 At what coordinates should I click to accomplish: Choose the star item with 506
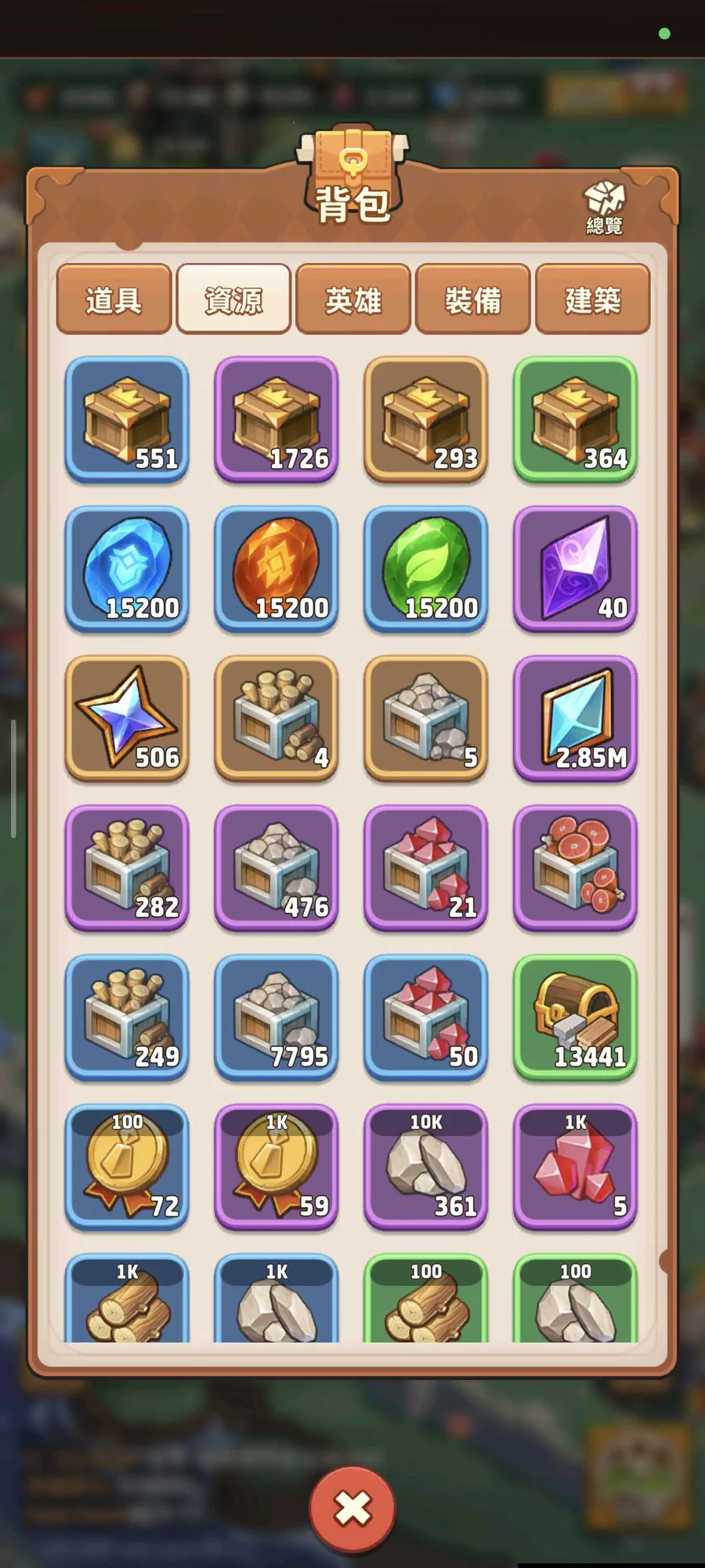(x=127, y=718)
